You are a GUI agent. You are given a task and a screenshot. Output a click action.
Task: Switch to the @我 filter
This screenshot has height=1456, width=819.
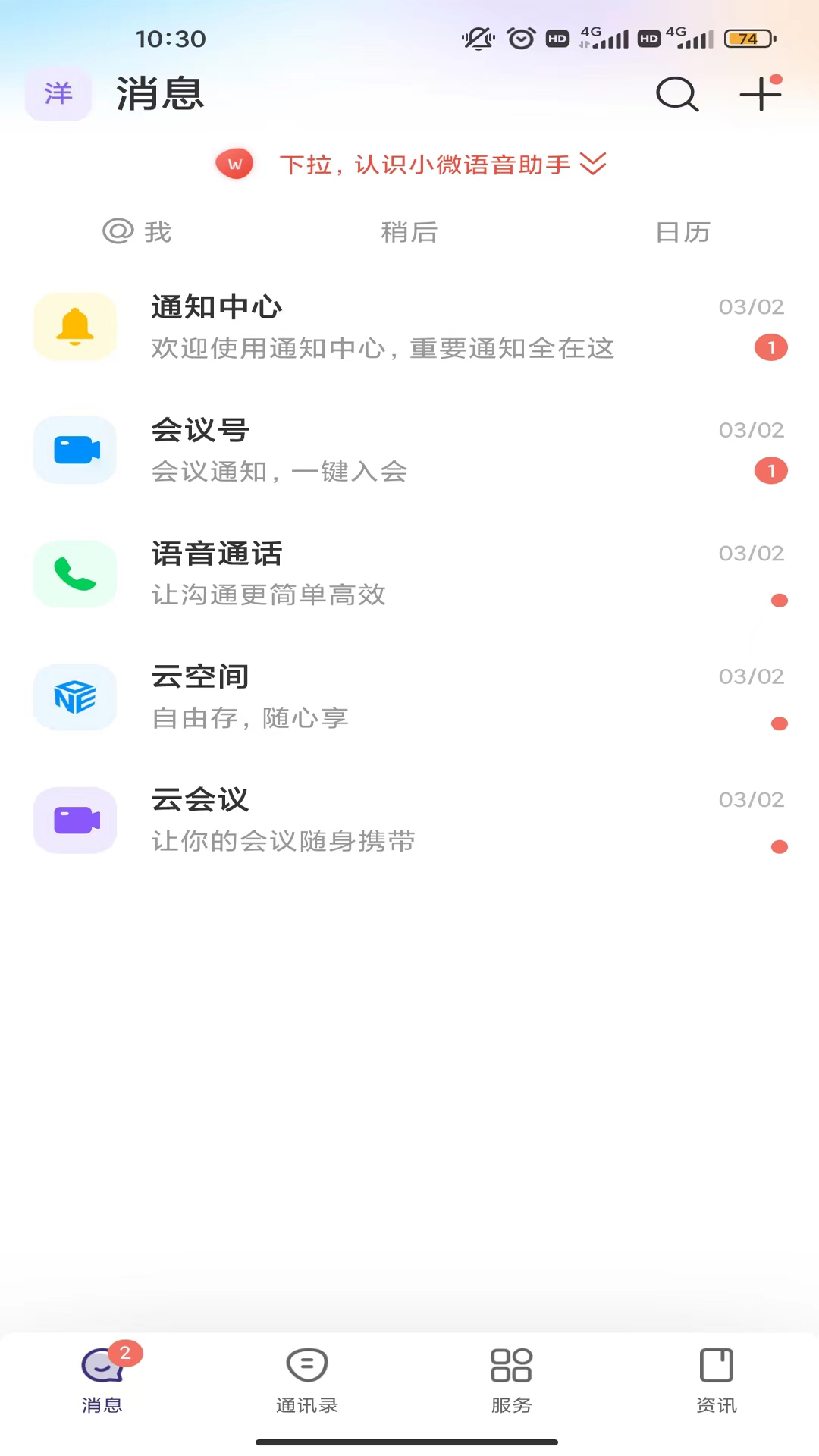click(x=138, y=231)
